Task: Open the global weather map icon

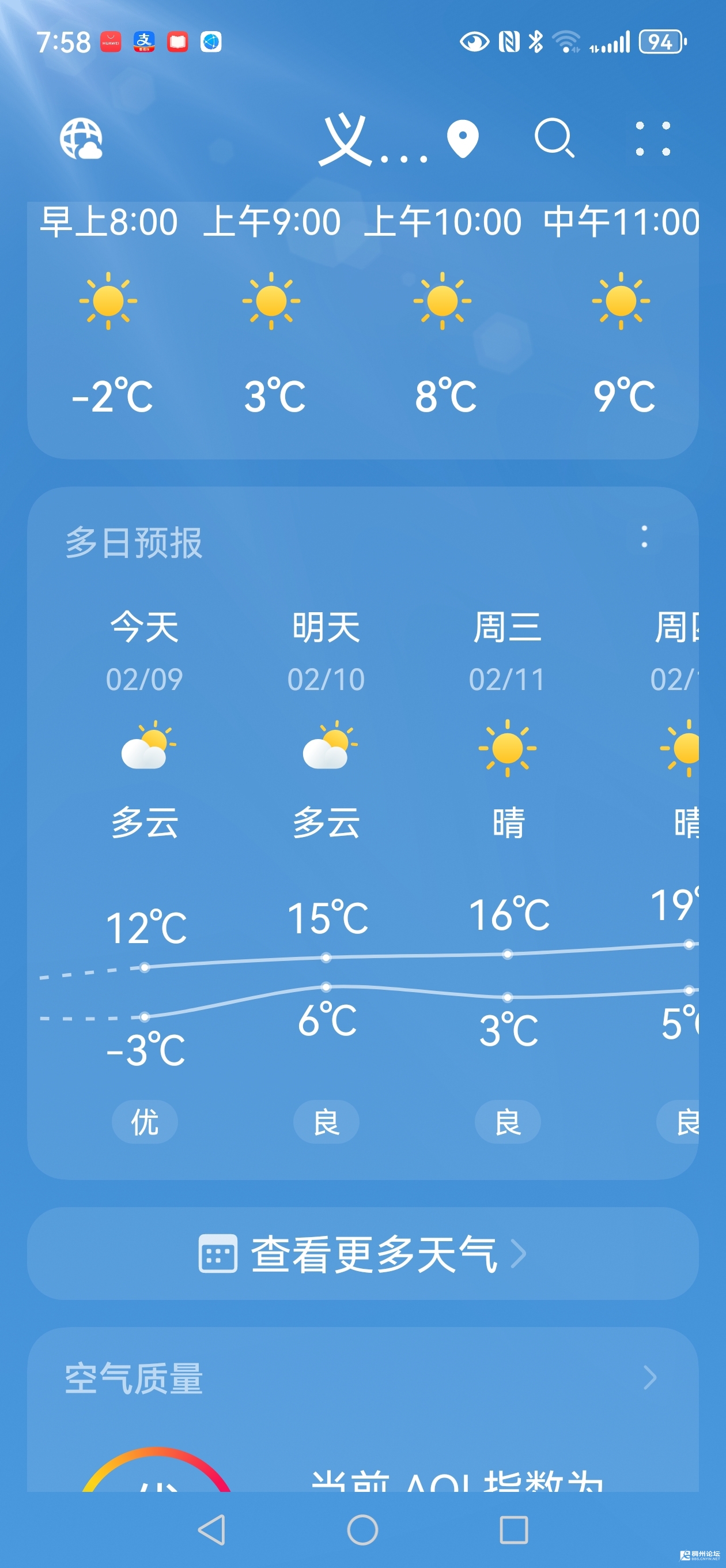Action: click(81, 139)
